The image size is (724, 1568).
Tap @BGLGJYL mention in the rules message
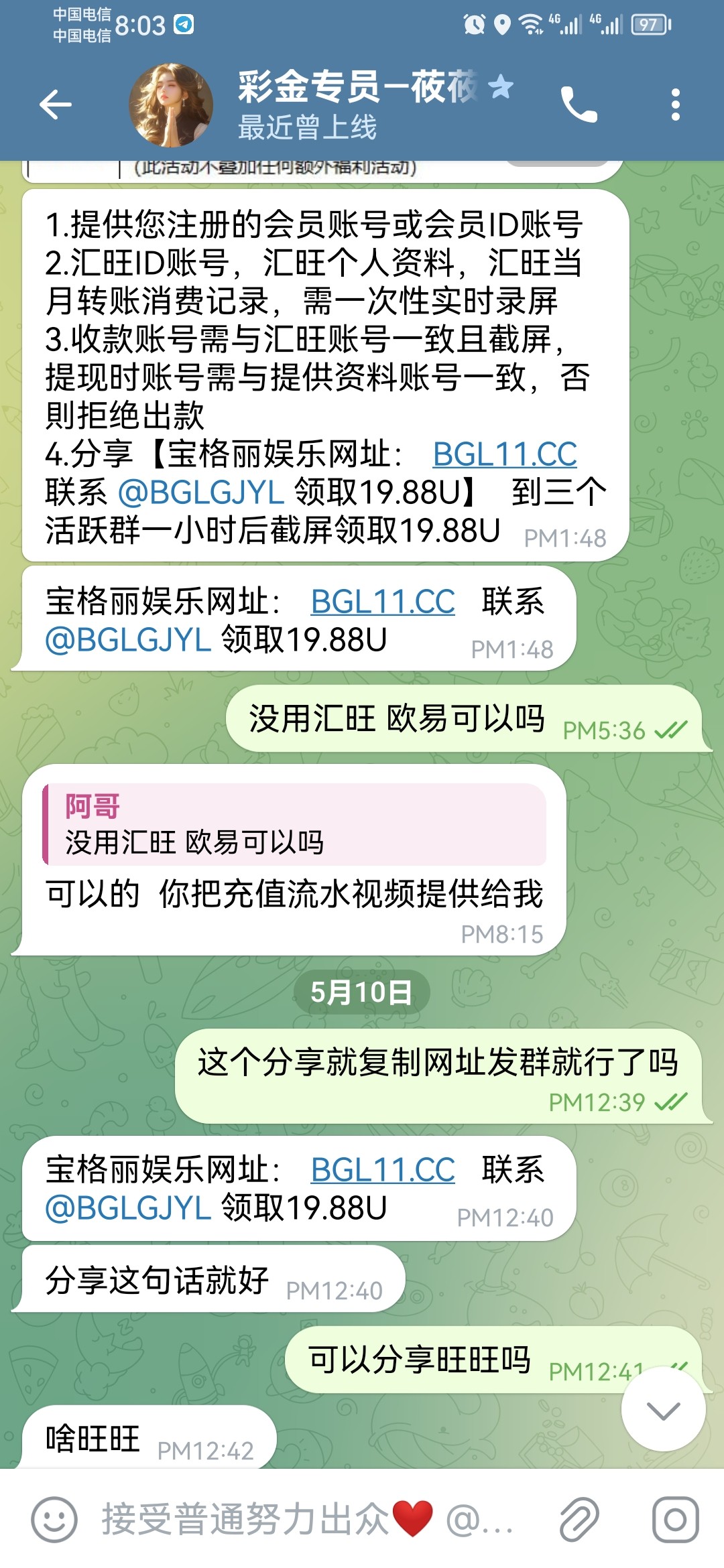point(201,493)
